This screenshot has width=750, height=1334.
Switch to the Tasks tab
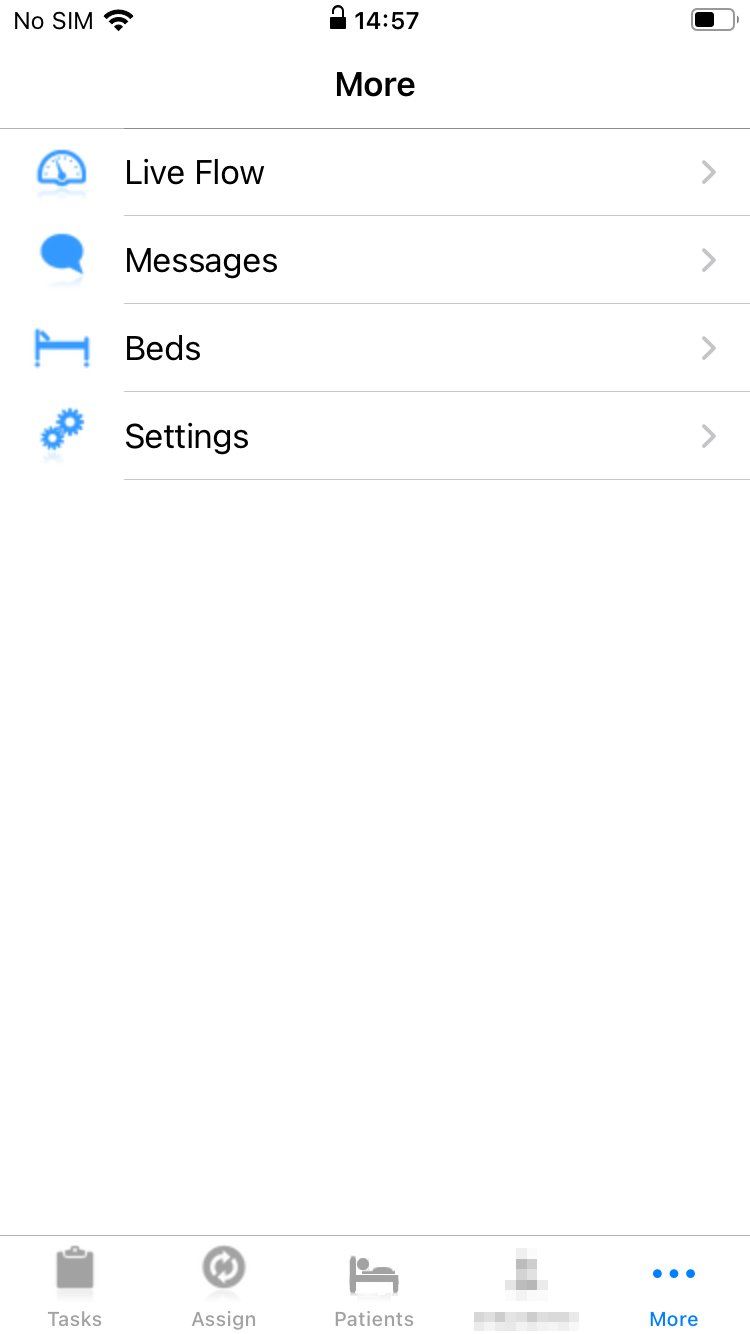coord(75,1286)
